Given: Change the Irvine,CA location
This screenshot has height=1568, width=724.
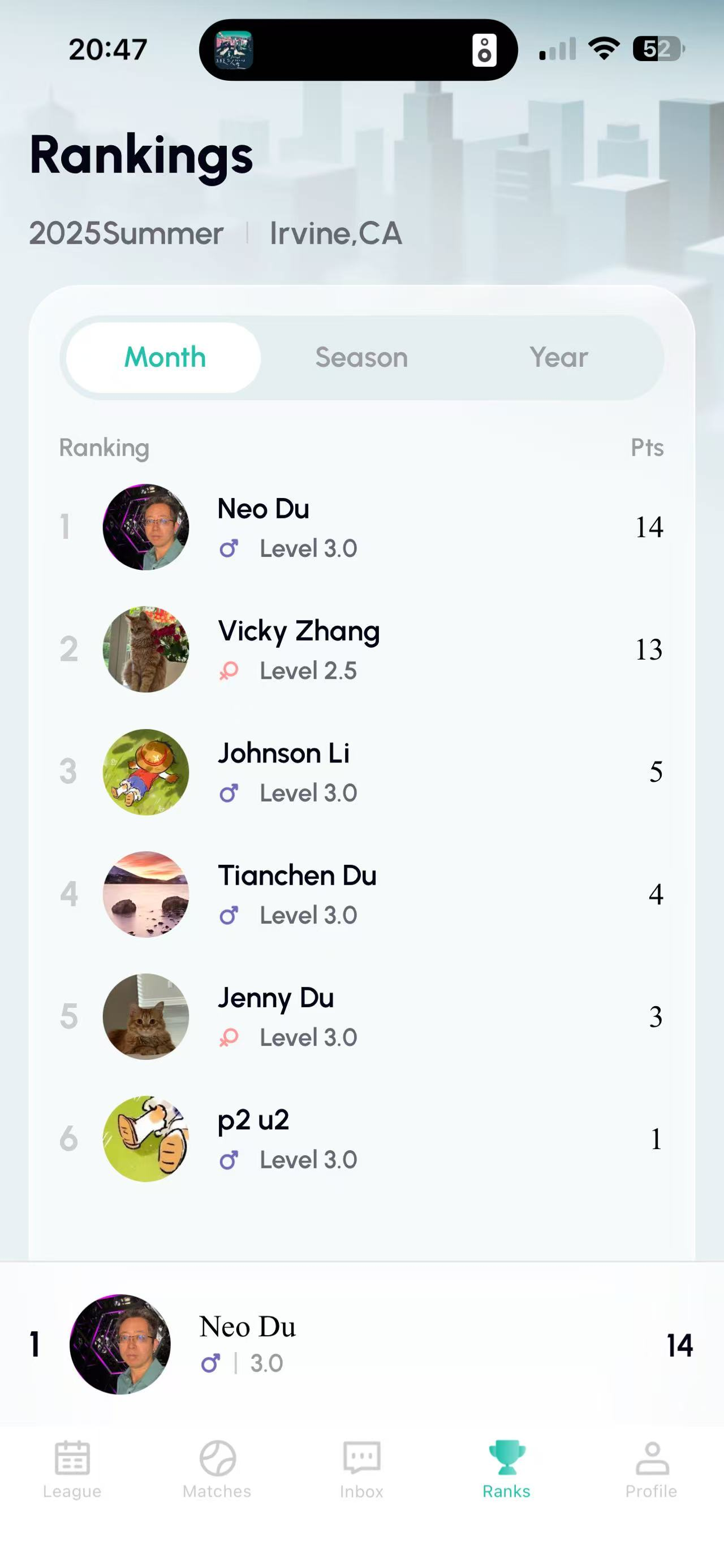Looking at the screenshot, I should [335, 234].
